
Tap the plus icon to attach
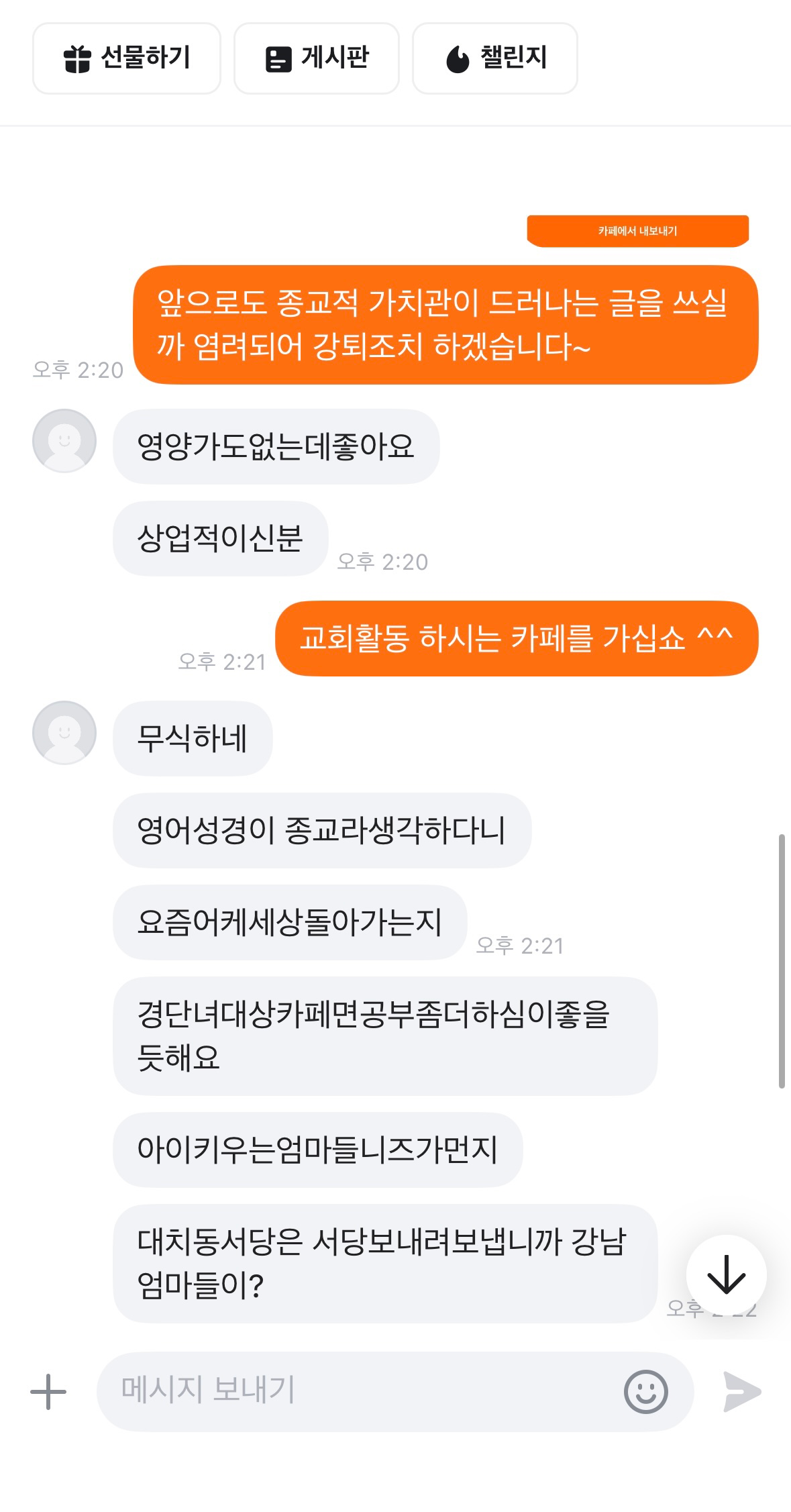(48, 1392)
